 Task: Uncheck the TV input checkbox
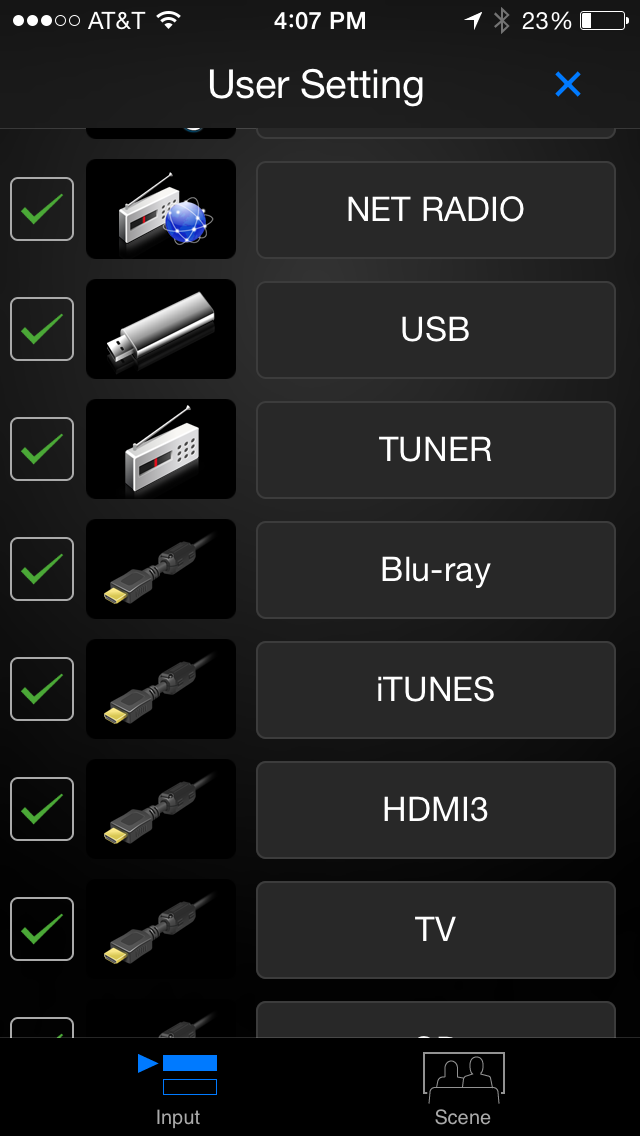click(x=42, y=929)
